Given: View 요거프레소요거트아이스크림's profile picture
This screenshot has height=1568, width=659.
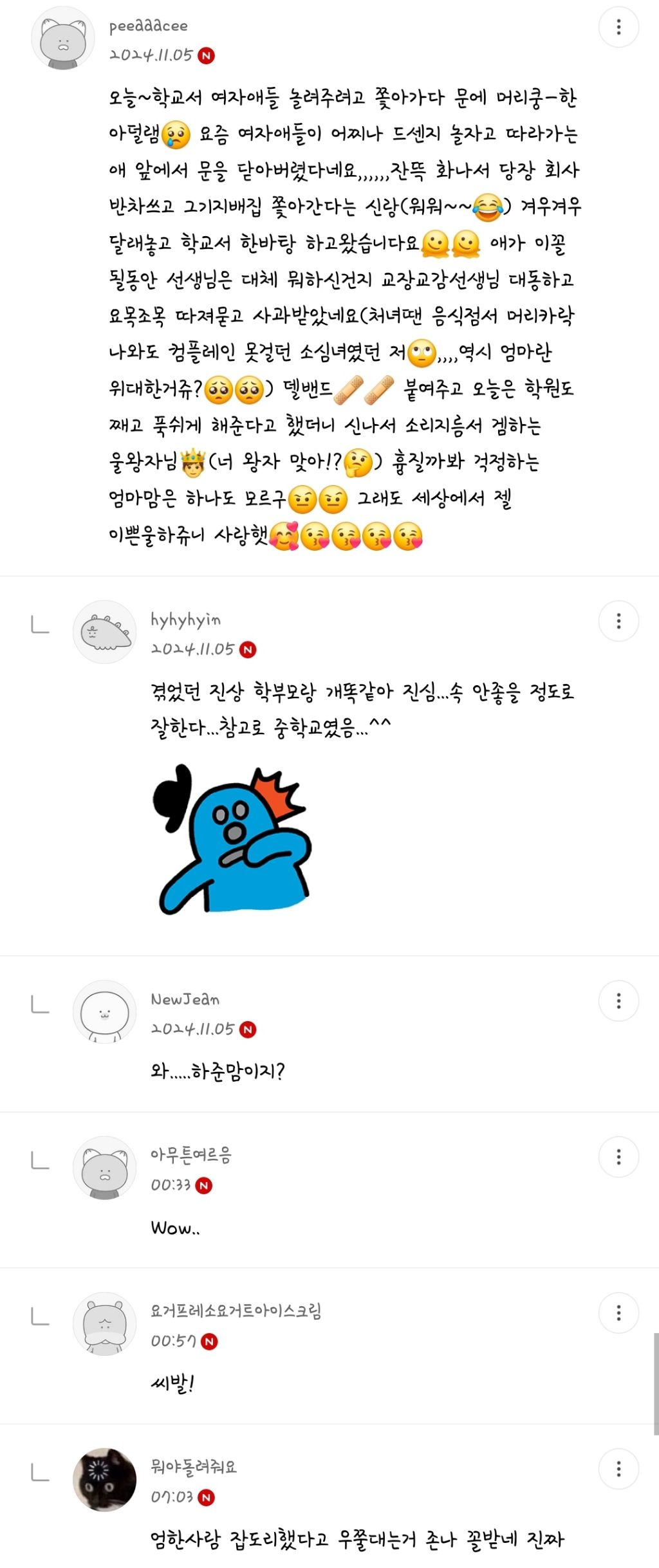Looking at the screenshot, I should click(x=104, y=1324).
